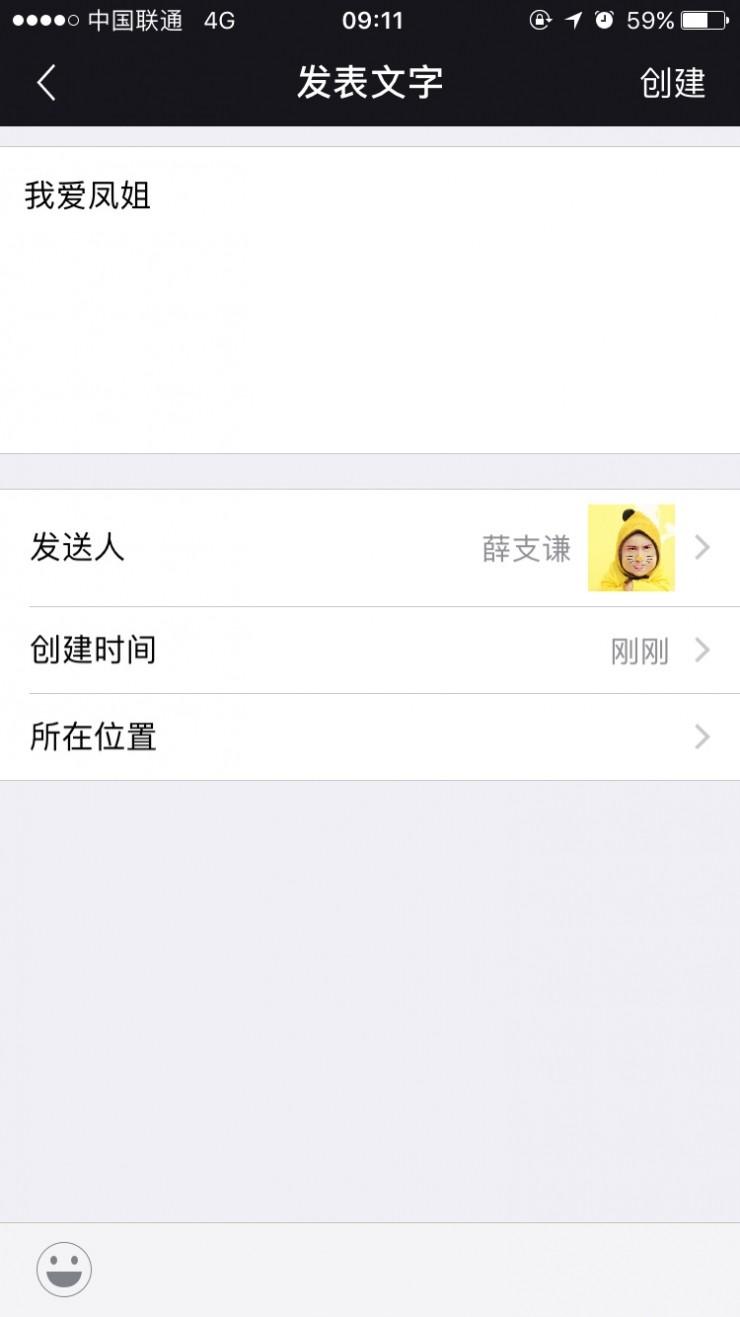Tap the 刚刚 timestamp value

click(x=640, y=650)
